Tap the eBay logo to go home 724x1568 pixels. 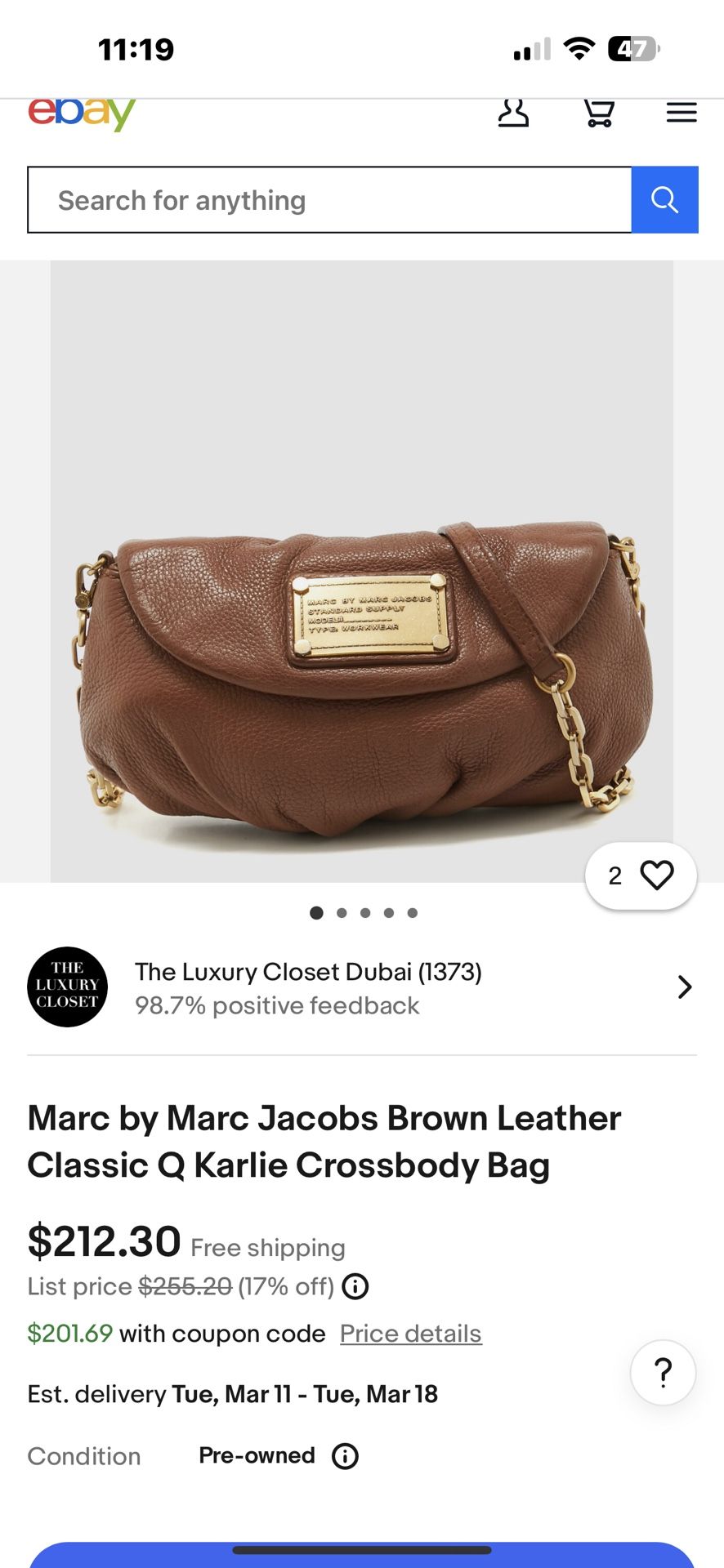click(x=80, y=114)
